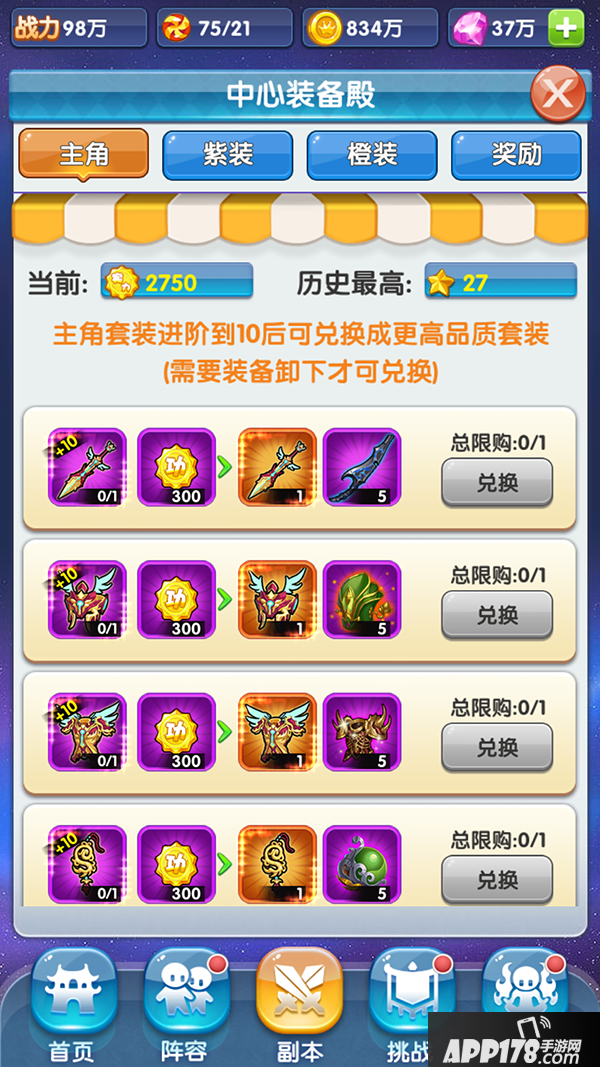The height and width of the screenshot is (1067, 600).
Task: Switch to the 主角 tab
Action: pos(83,154)
